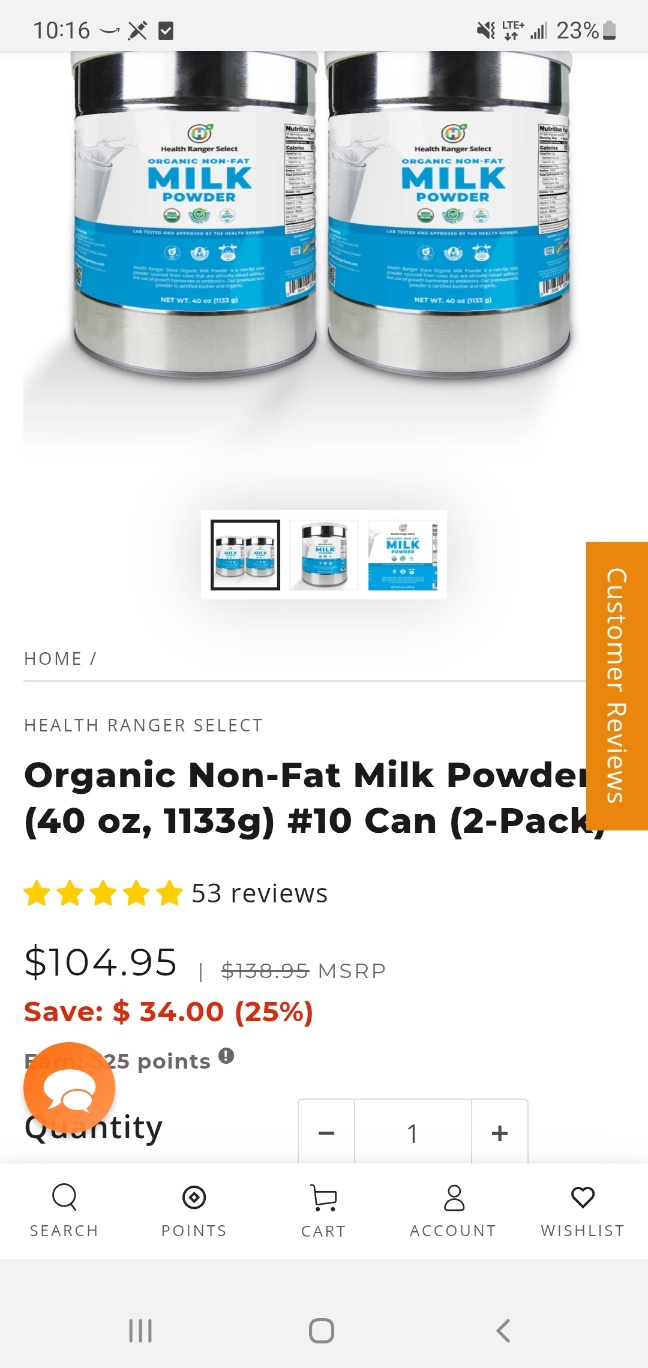Screen dimensions: 648x1368
Task: Open the Cart tab
Action: point(323,1211)
